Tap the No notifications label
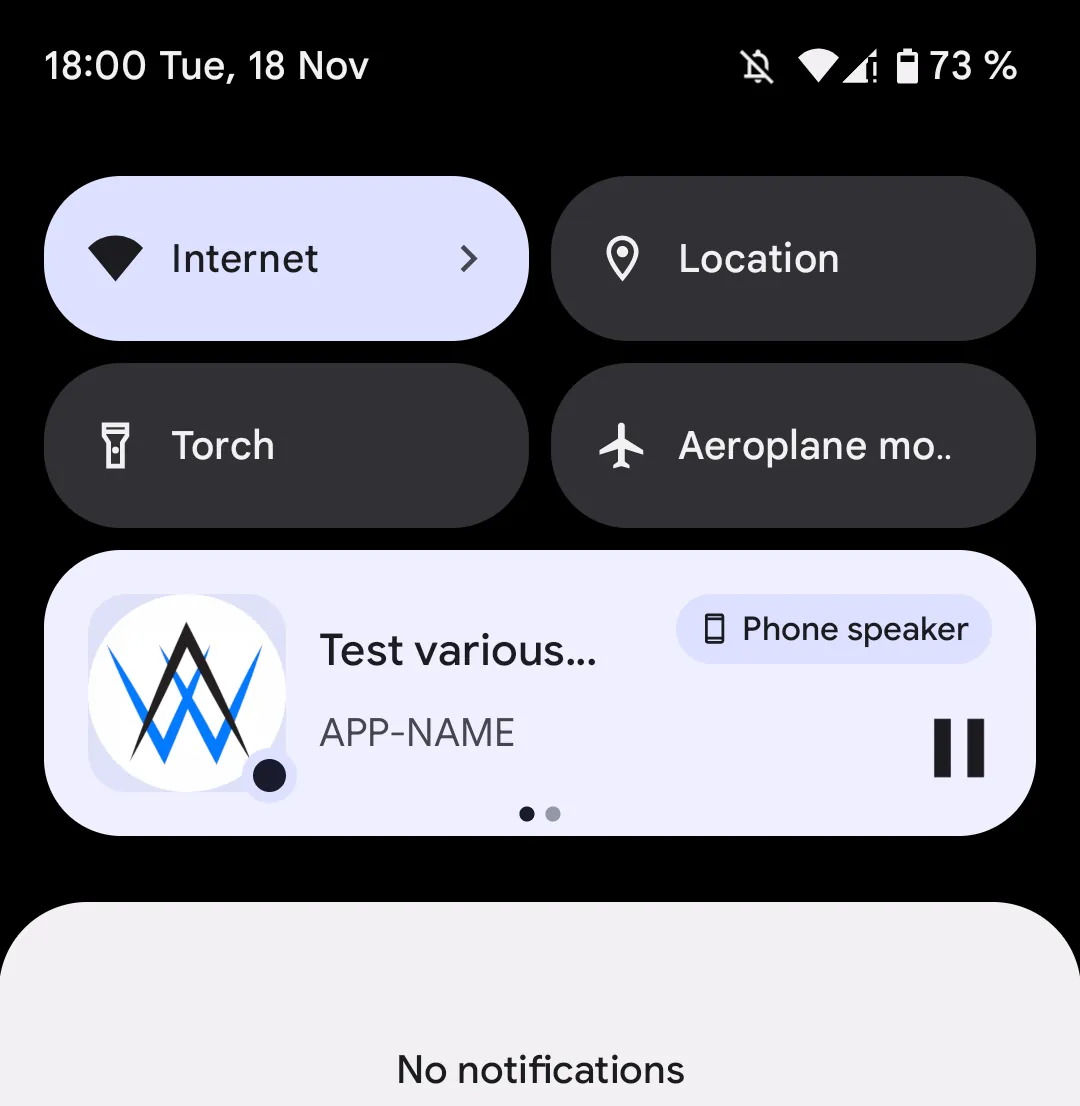 pyautogui.click(x=540, y=1069)
